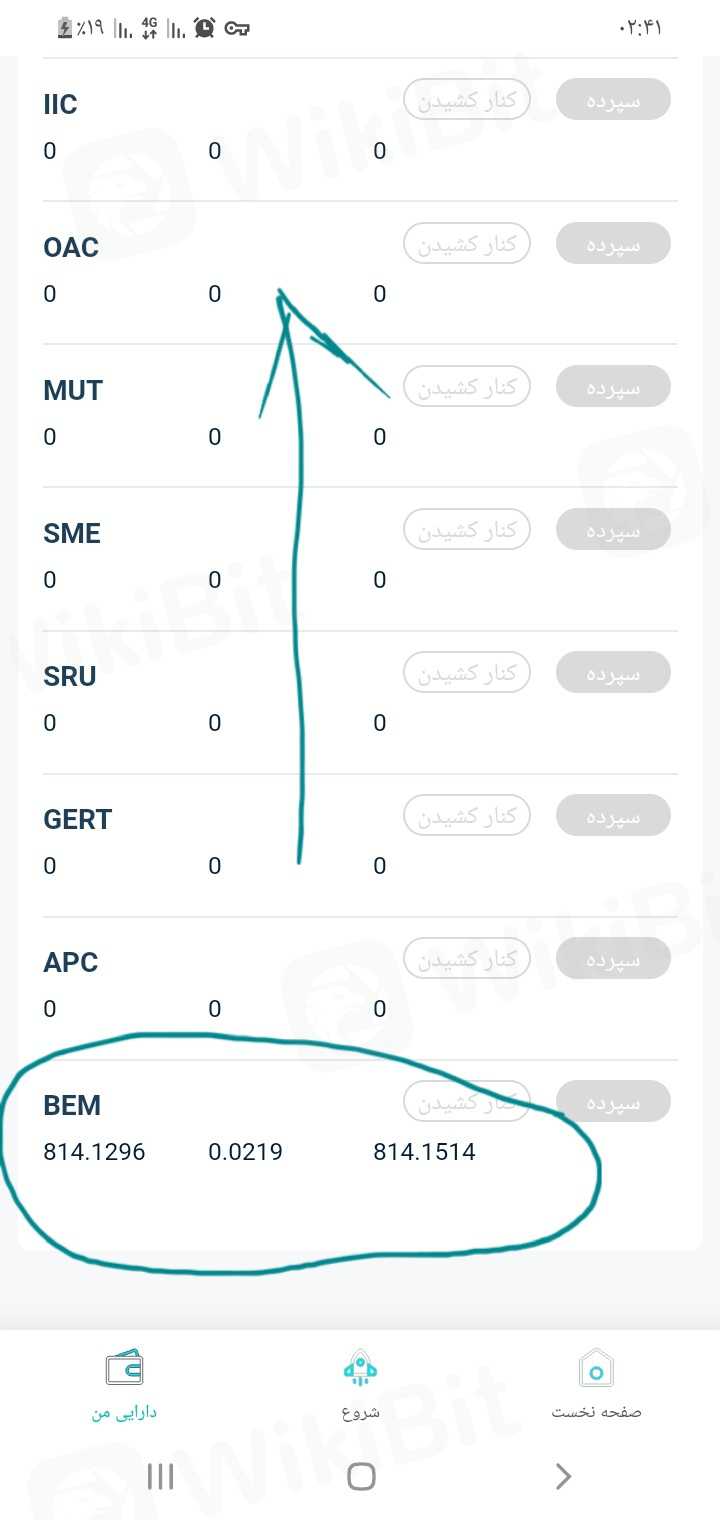Start a deposit for SRU via سپرده
Screen dimensions: 720x1520
click(x=613, y=672)
